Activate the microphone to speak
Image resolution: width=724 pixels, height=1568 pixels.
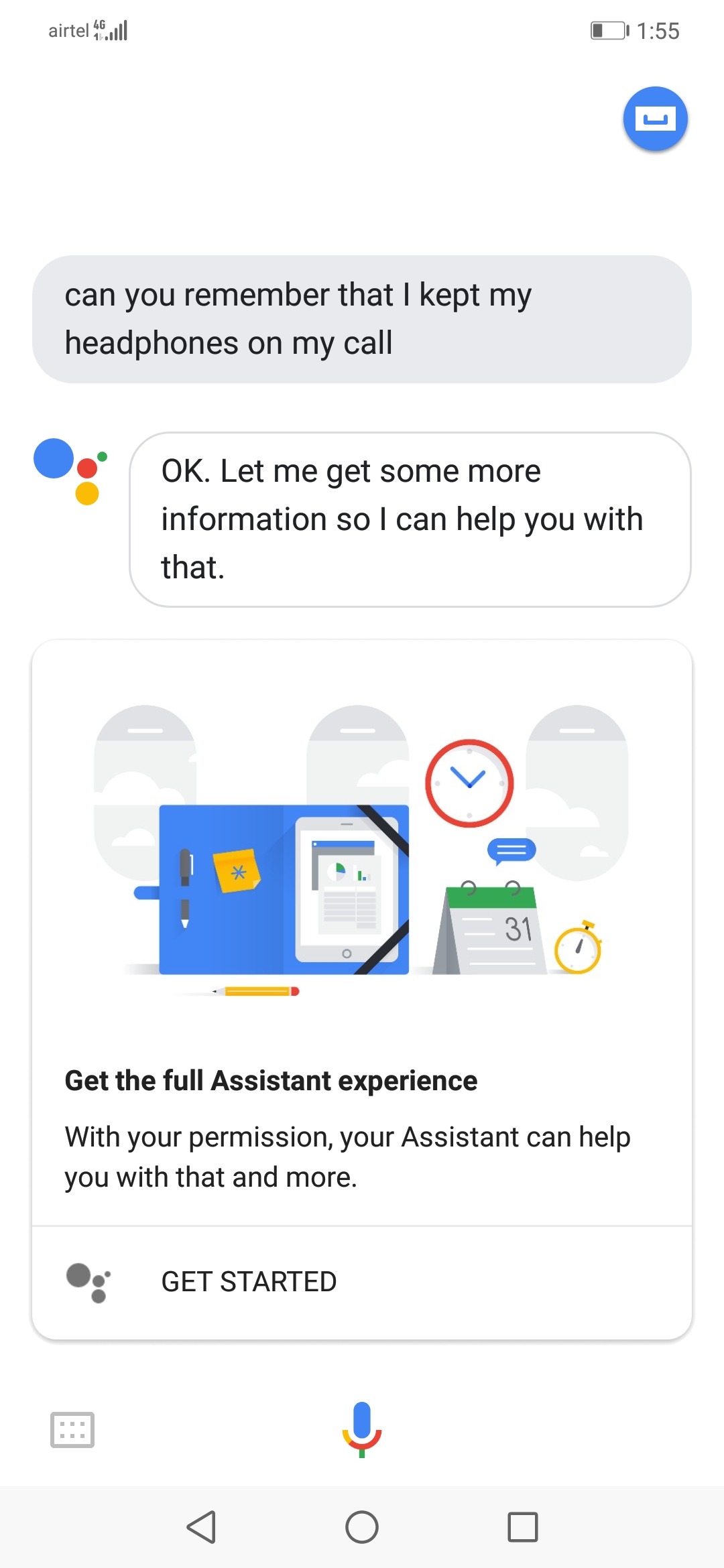point(362,1429)
